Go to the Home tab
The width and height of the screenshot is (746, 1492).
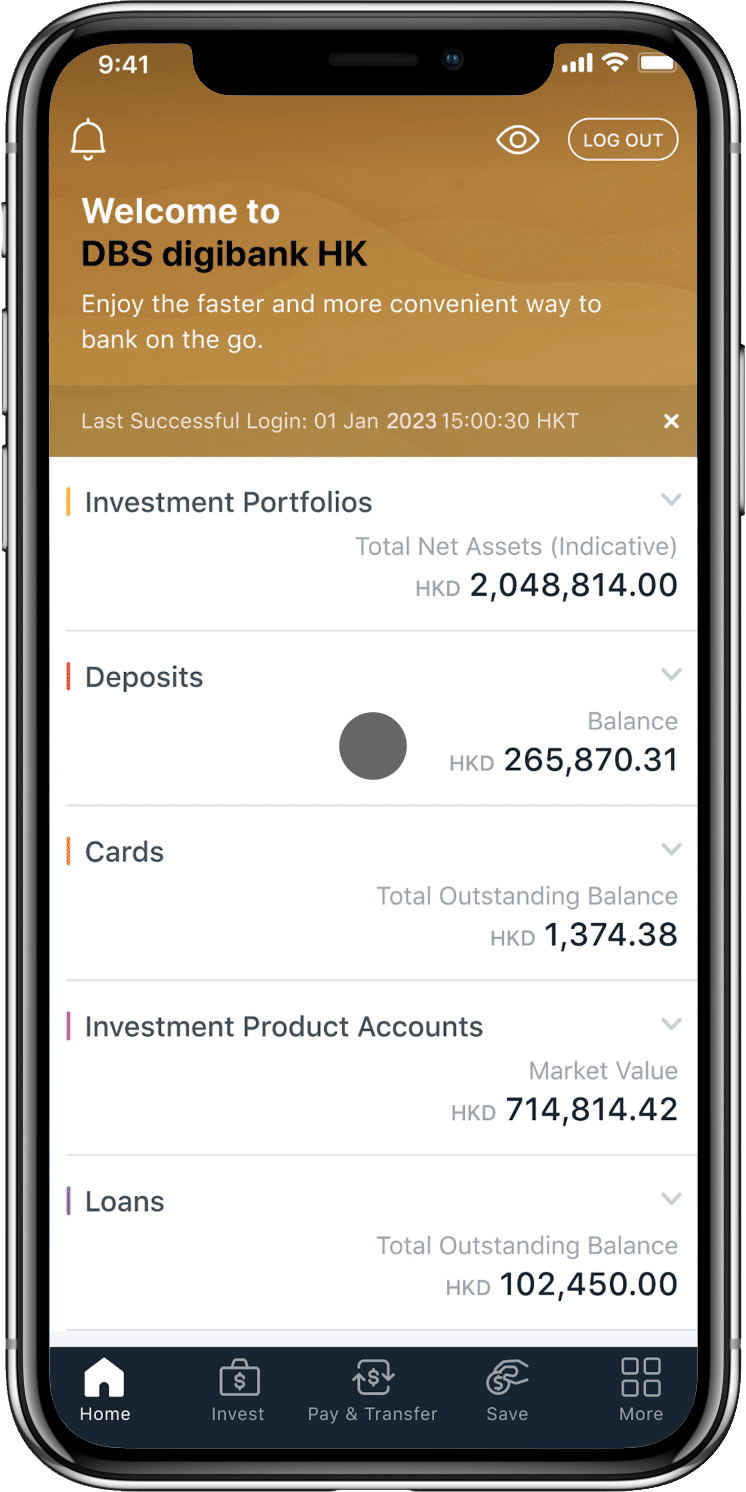point(105,1390)
